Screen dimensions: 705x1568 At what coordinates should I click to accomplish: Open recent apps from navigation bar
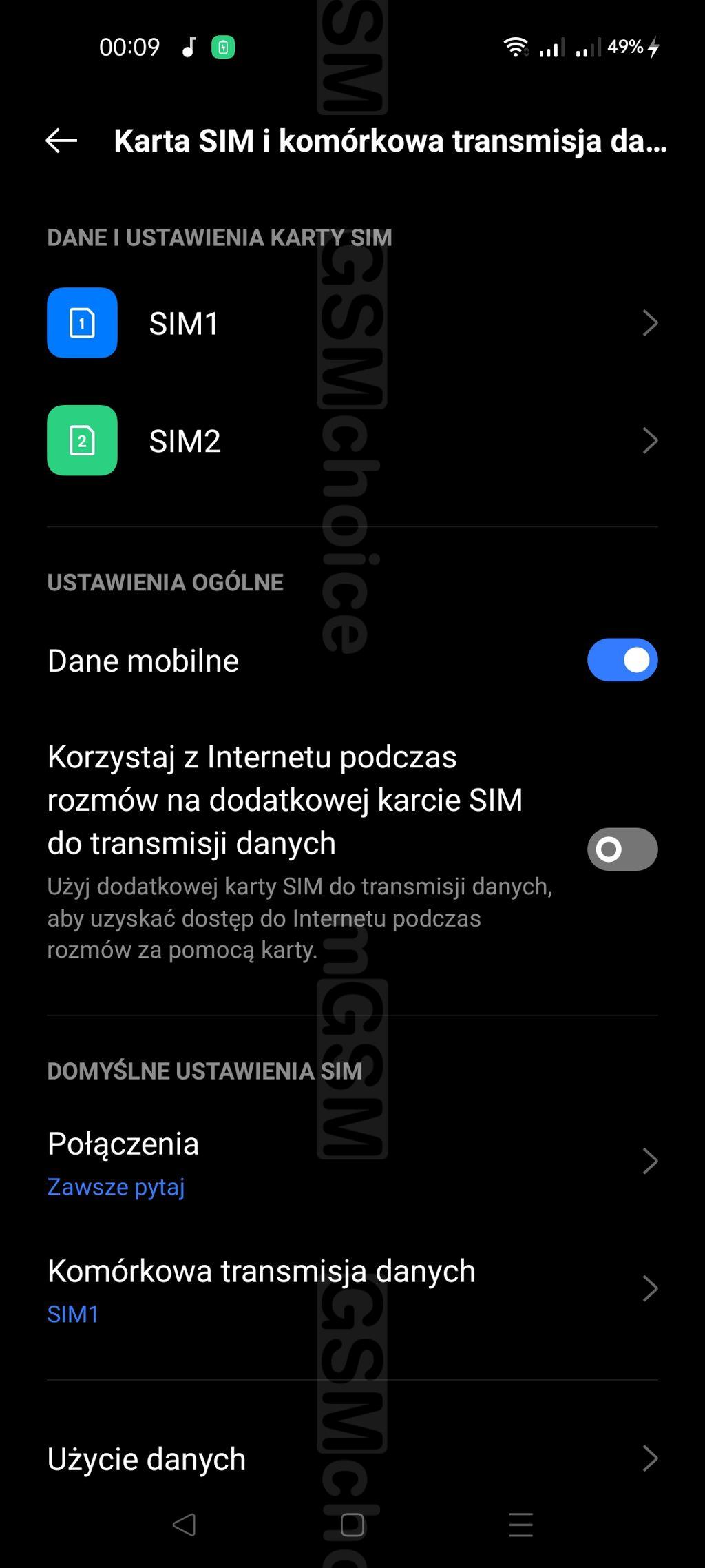tap(521, 1525)
